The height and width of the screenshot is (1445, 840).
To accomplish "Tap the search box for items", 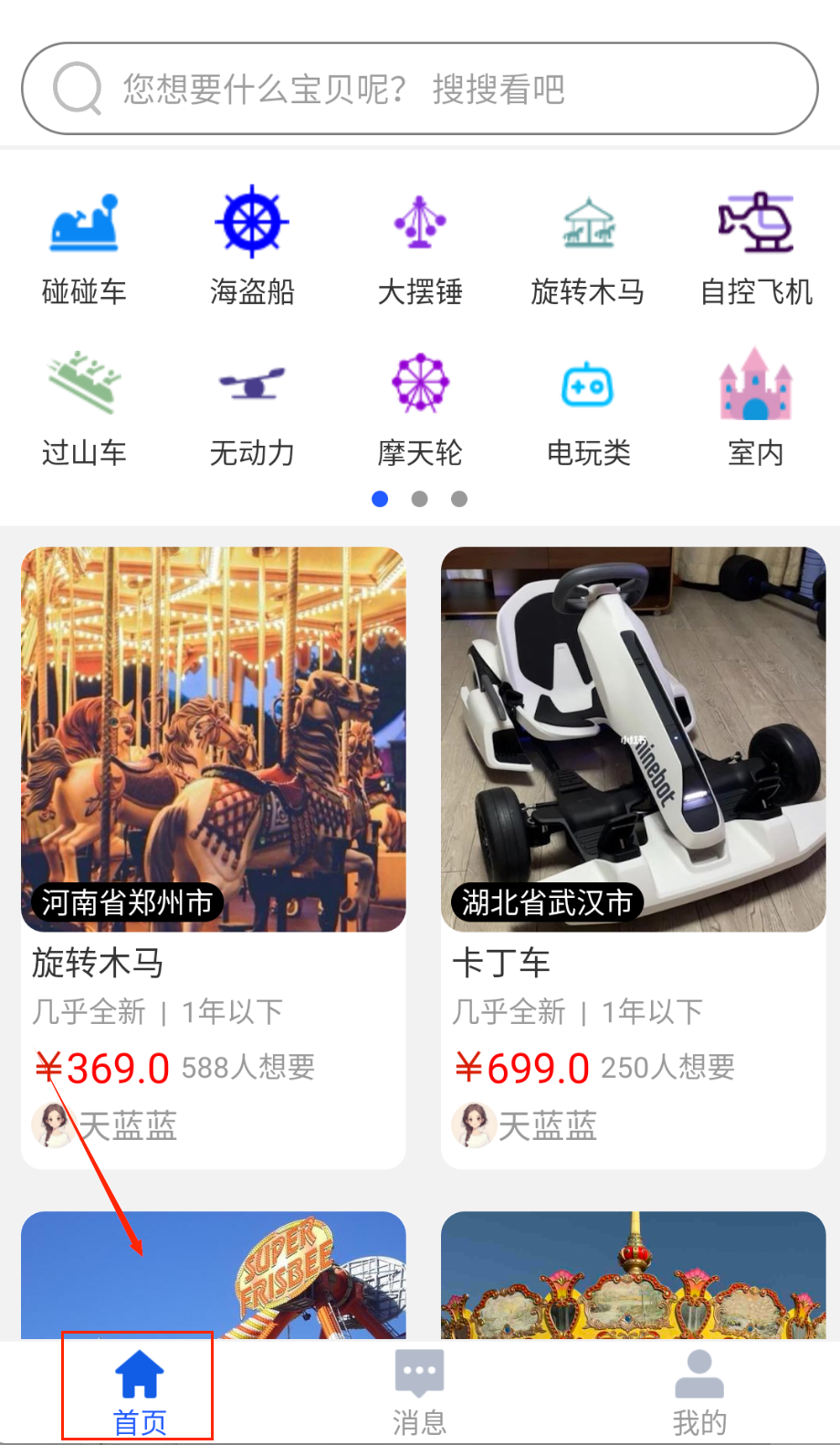I will 420,89.
